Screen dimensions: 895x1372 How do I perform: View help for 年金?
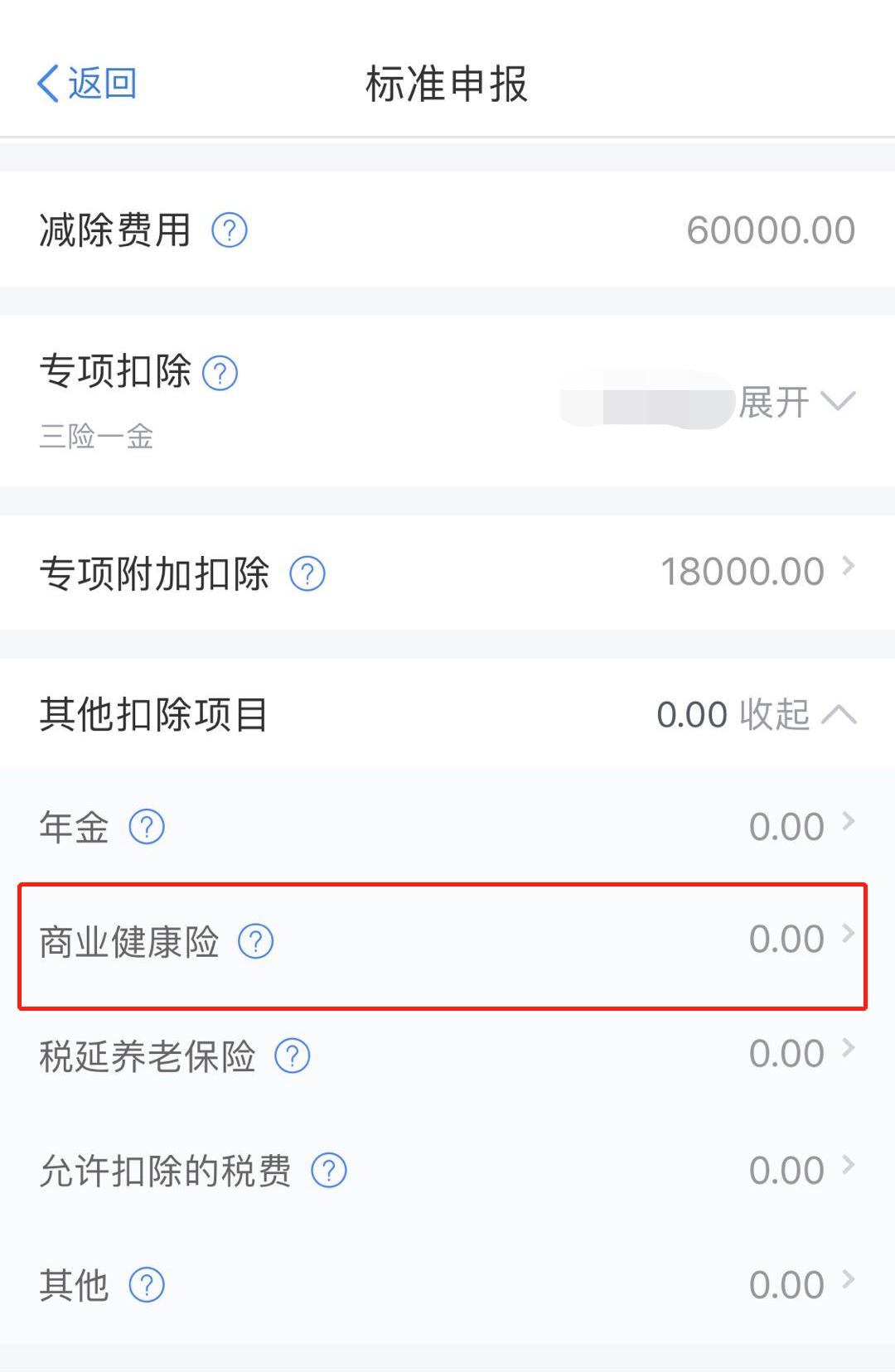[147, 827]
